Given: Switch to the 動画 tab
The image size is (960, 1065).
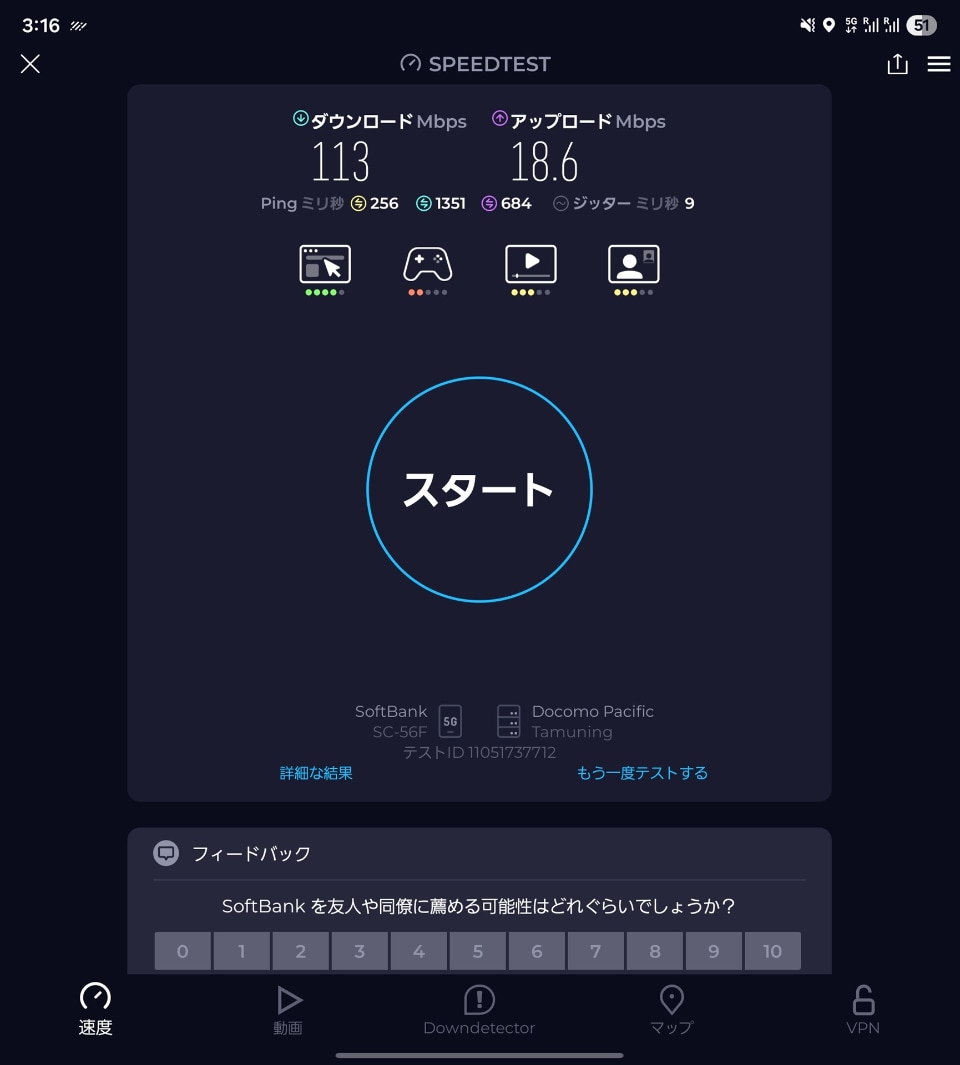Looking at the screenshot, I should point(288,1009).
